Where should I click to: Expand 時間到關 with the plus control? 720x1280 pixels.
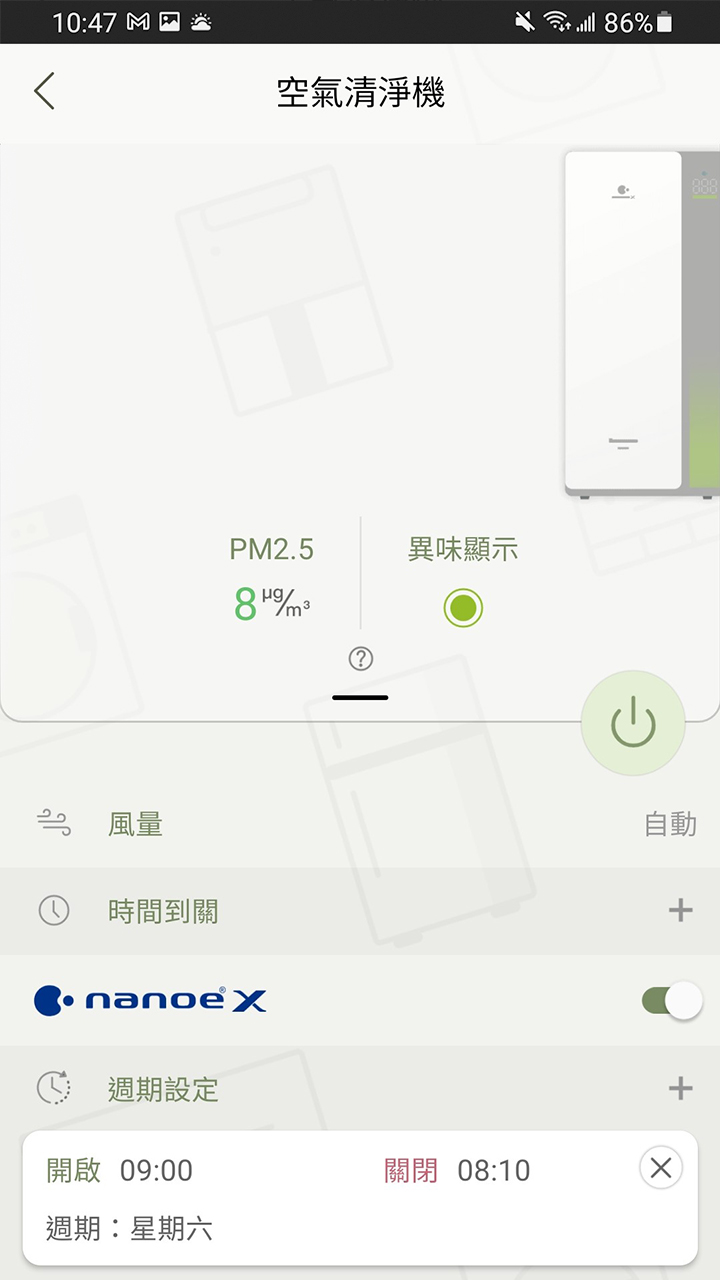tap(681, 910)
